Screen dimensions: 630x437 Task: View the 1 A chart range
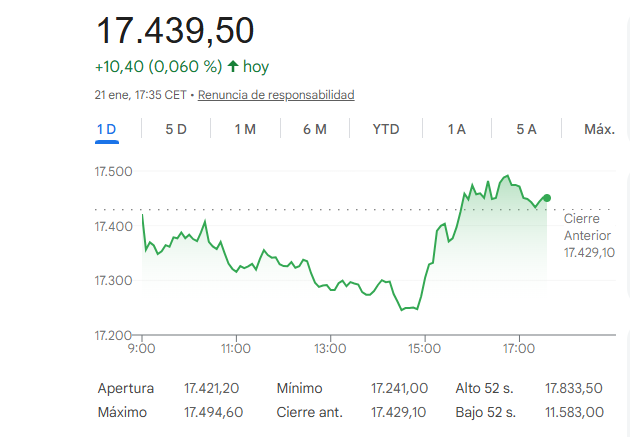pos(457,129)
